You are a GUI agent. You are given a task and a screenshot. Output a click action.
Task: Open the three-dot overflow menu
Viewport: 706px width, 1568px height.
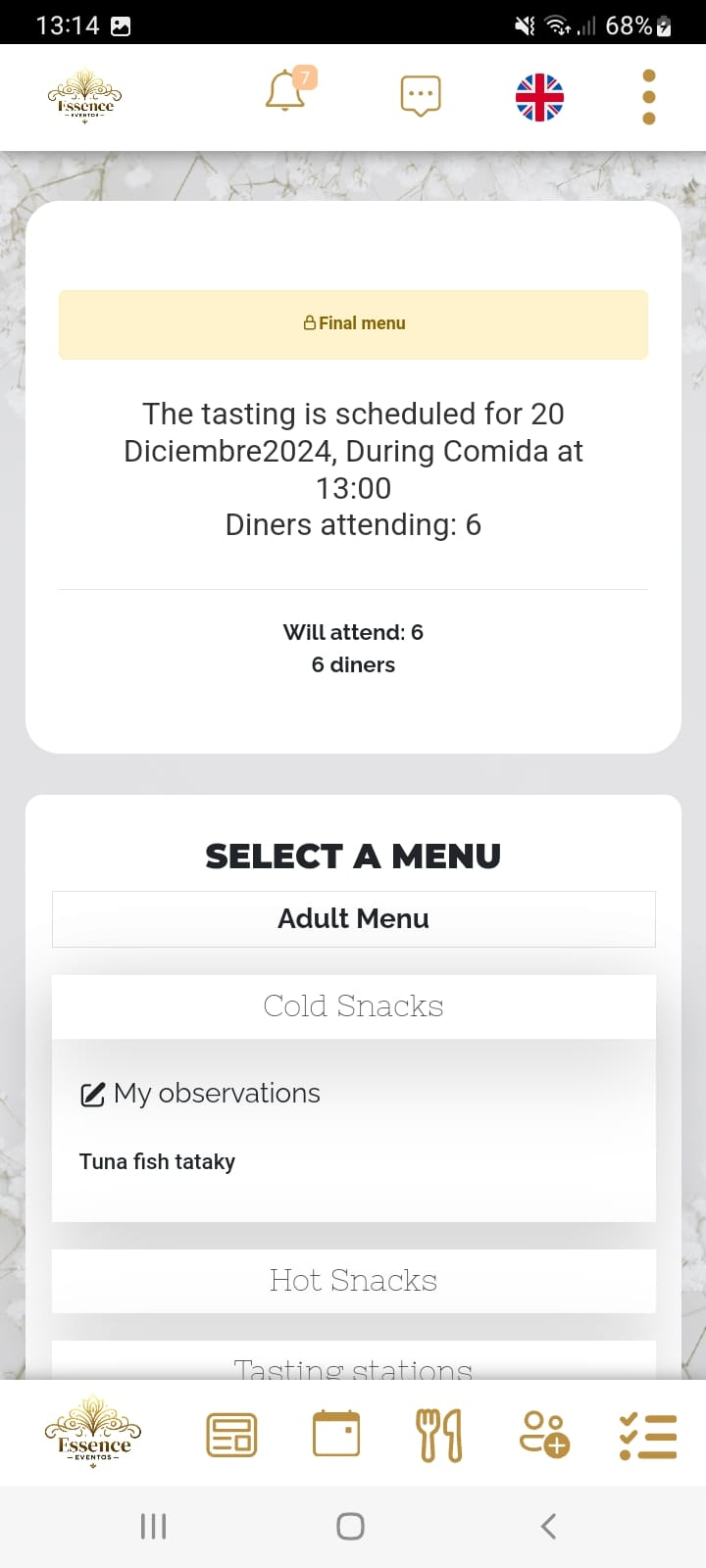[x=648, y=96]
